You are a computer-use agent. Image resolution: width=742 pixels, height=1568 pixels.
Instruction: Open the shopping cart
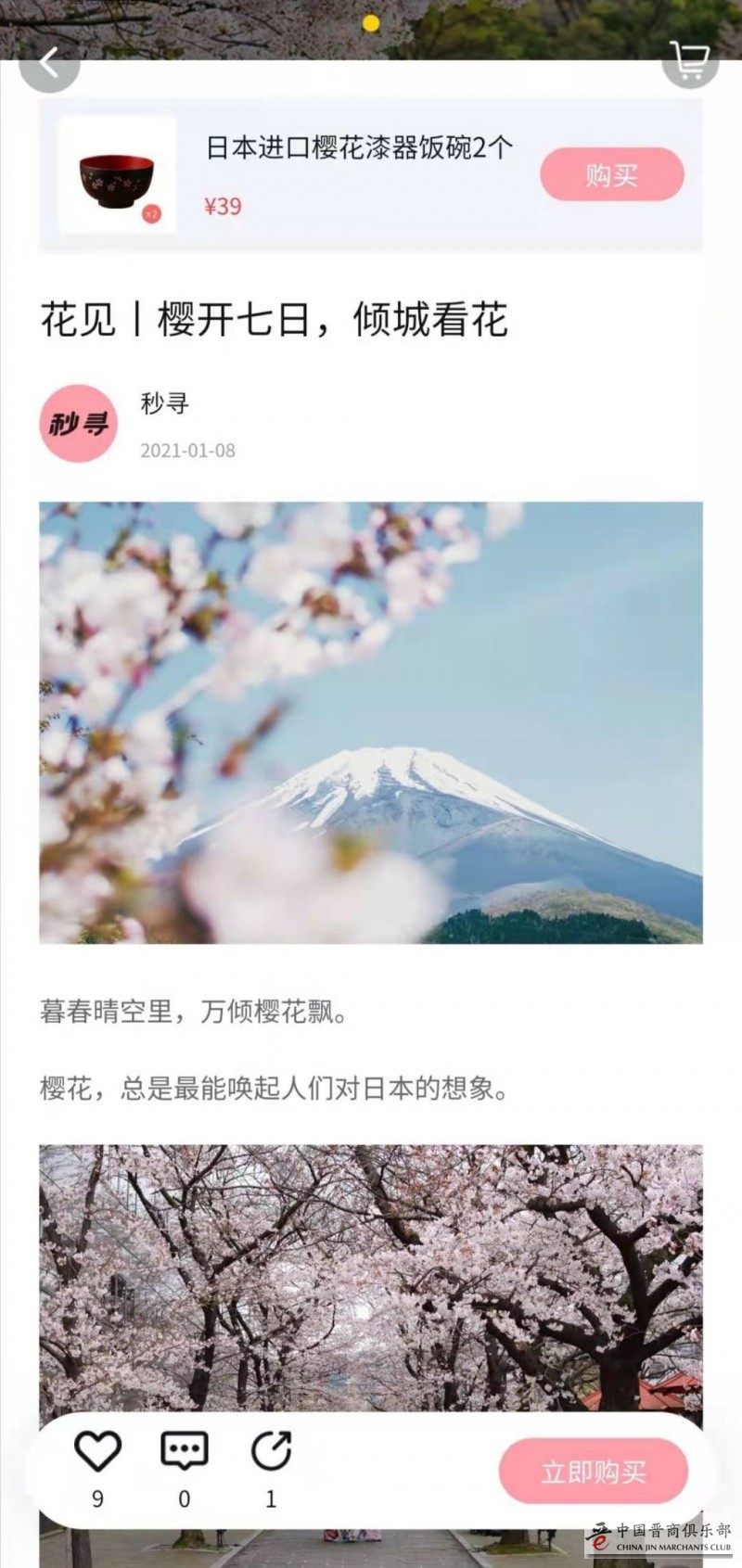click(690, 61)
